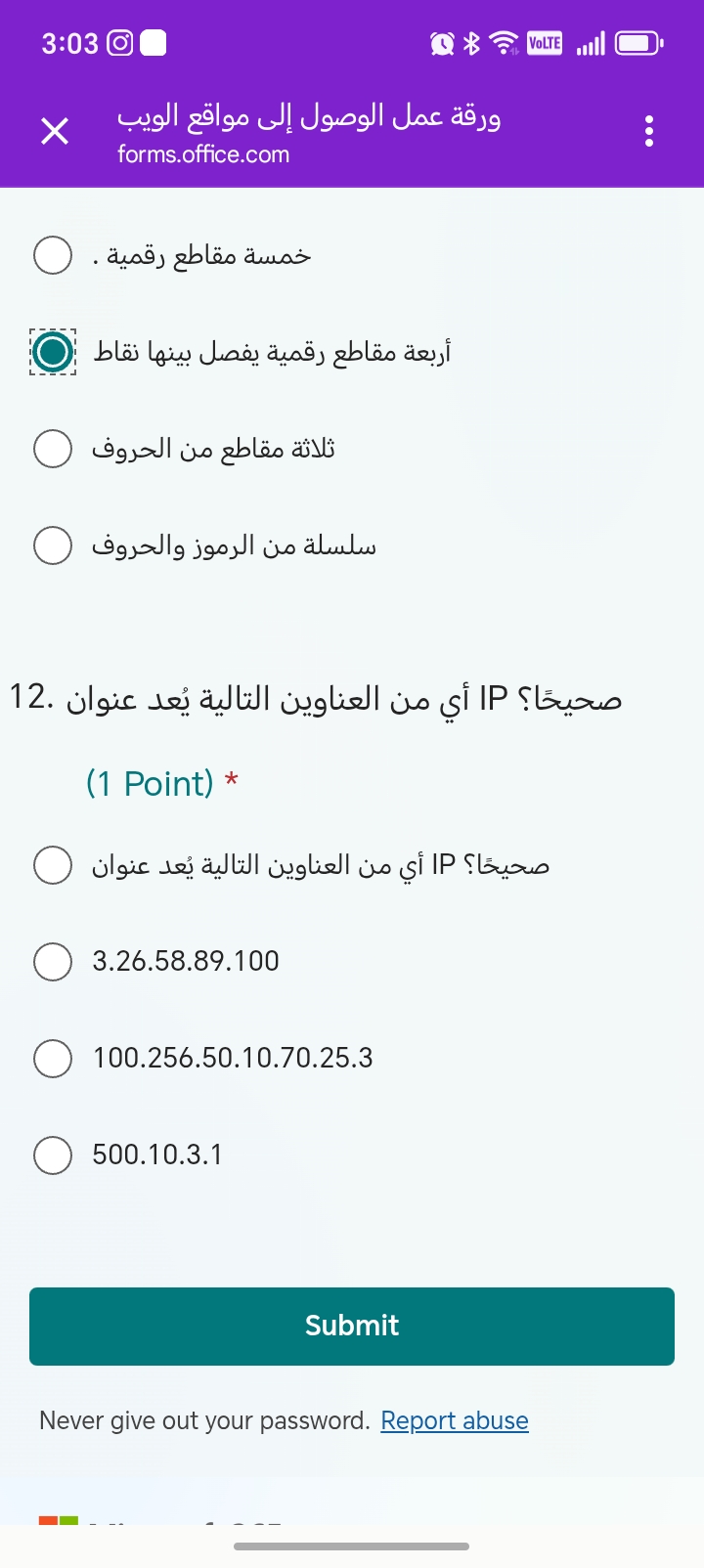Screen dimensions: 704x1568
Task: Submit the form
Action: [x=352, y=1326]
